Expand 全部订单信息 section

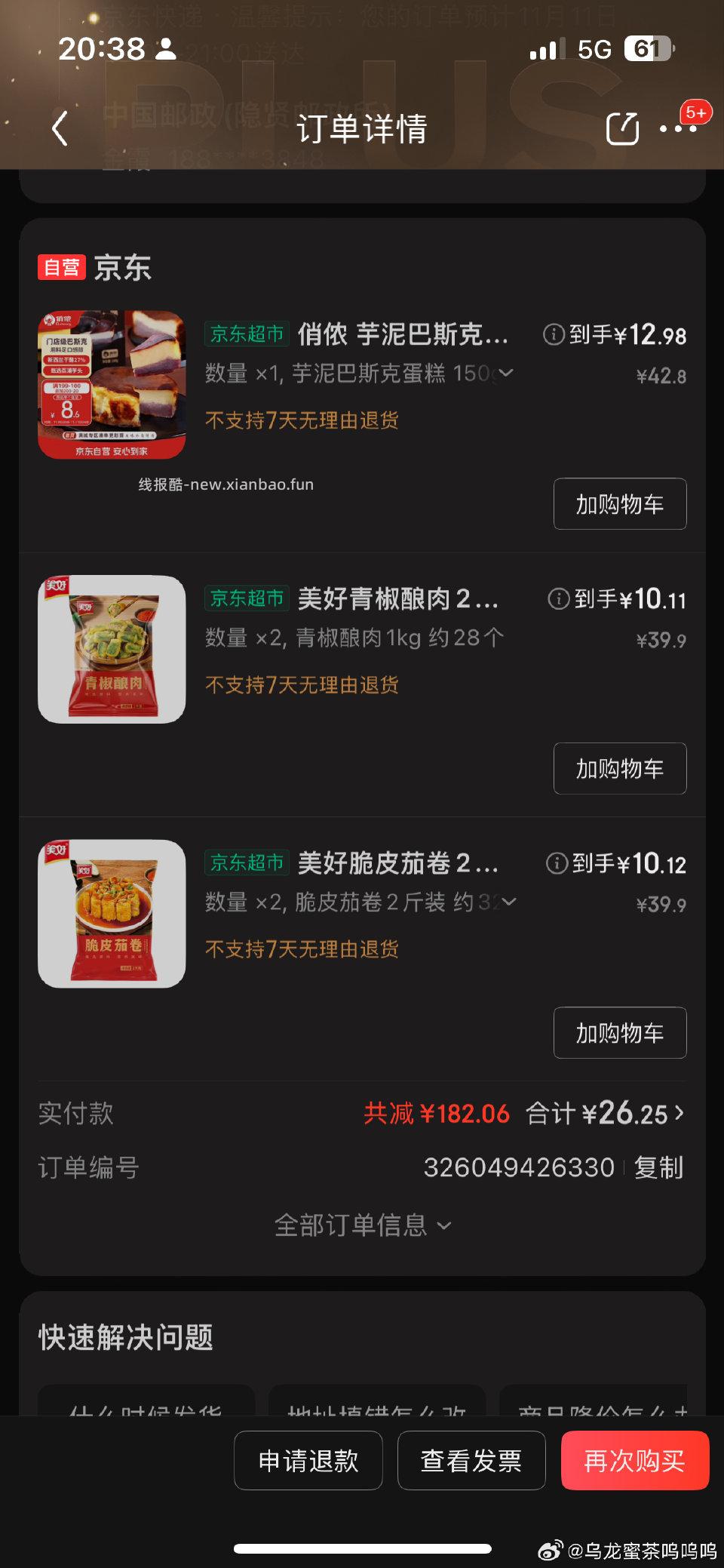point(361,1224)
